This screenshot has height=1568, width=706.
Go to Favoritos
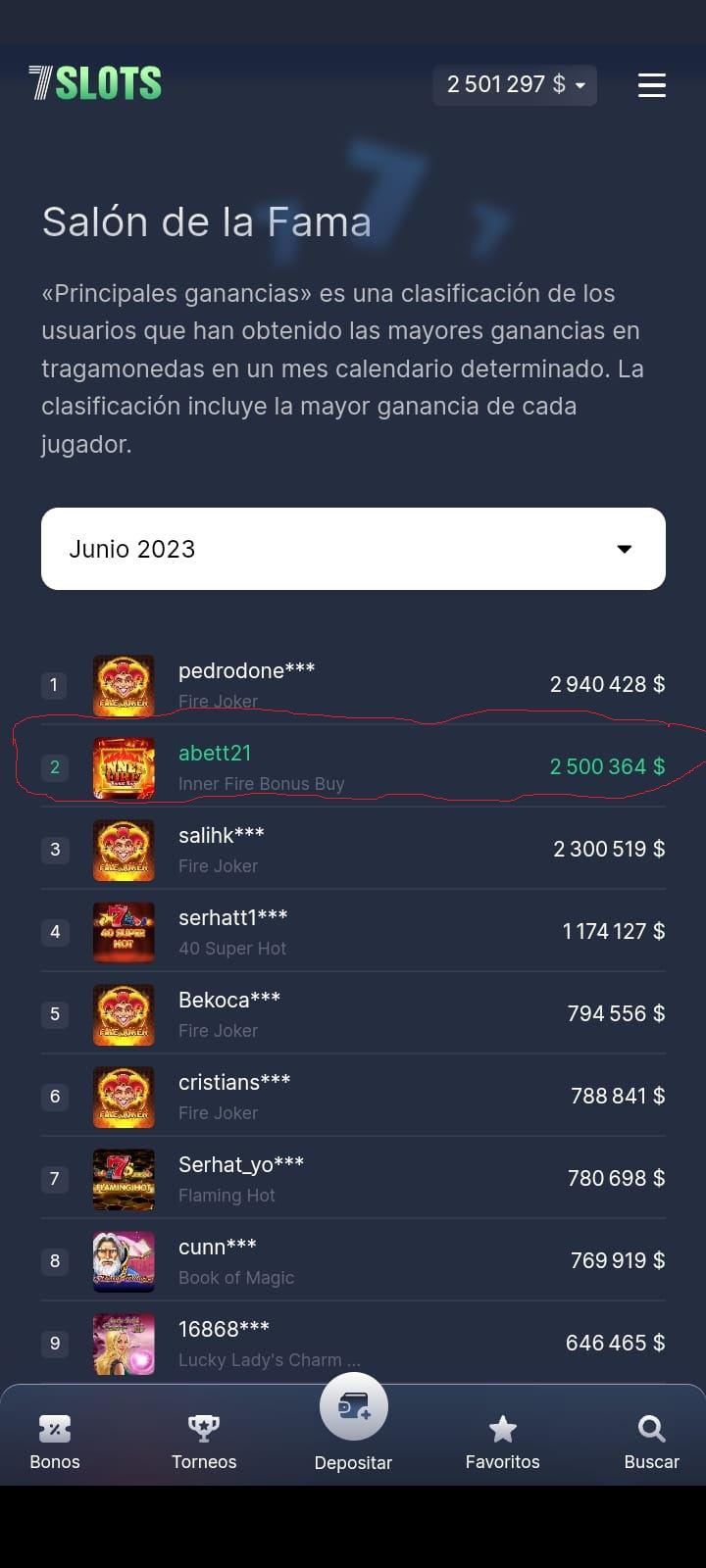502,1442
